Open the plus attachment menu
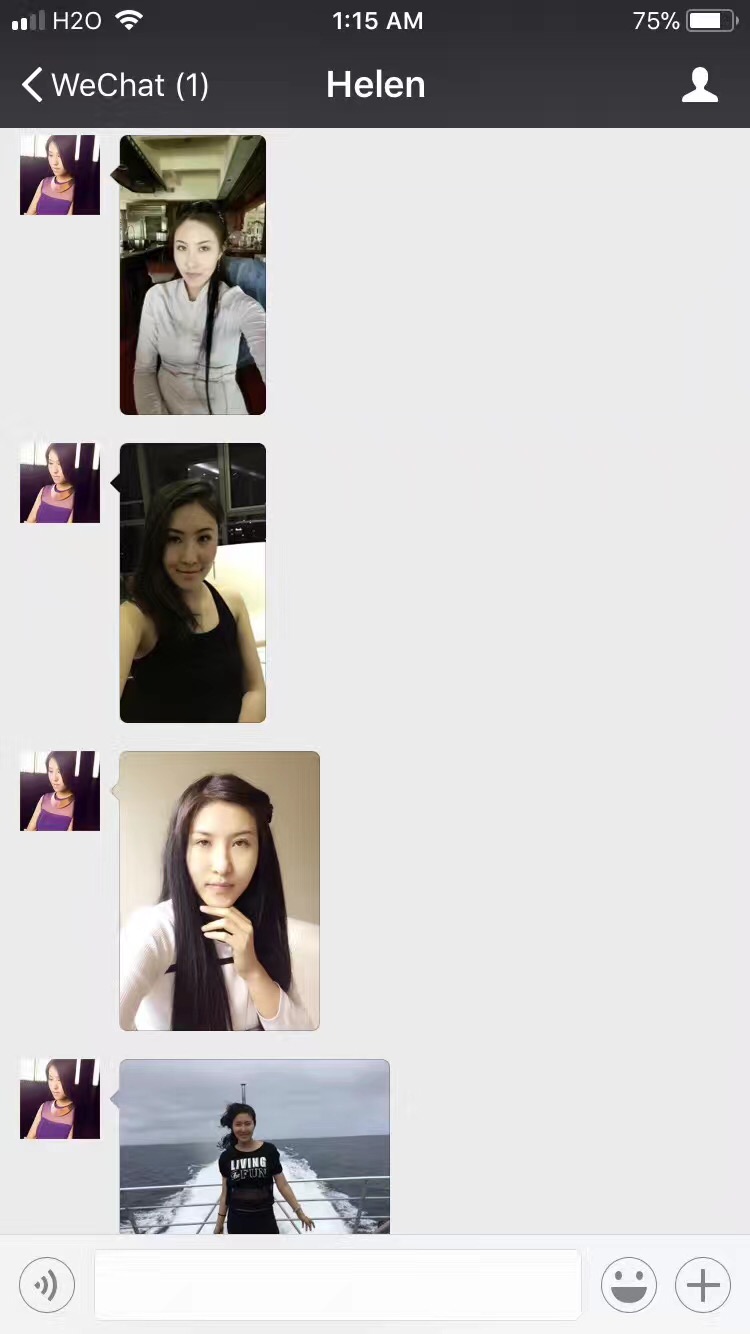Image resolution: width=750 pixels, height=1334 pixels. pos(703,1284)
